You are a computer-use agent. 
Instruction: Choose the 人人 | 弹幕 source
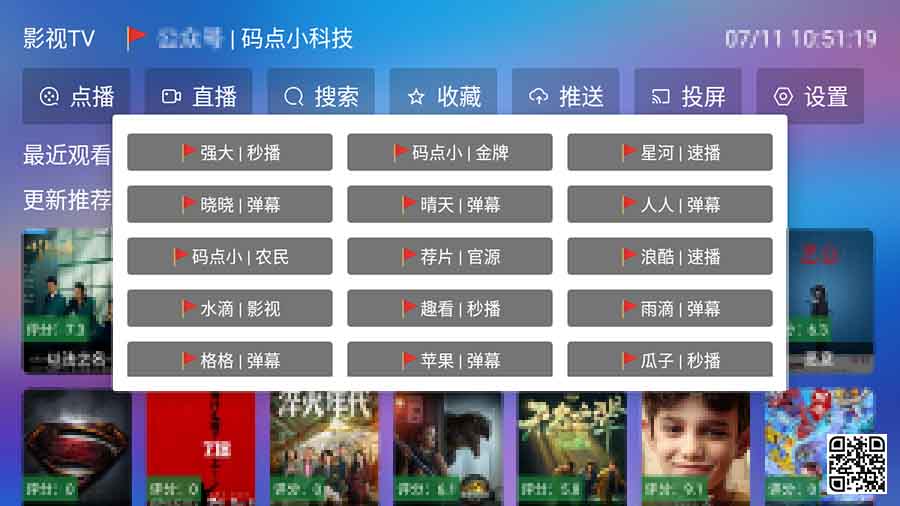click(670, 205)
